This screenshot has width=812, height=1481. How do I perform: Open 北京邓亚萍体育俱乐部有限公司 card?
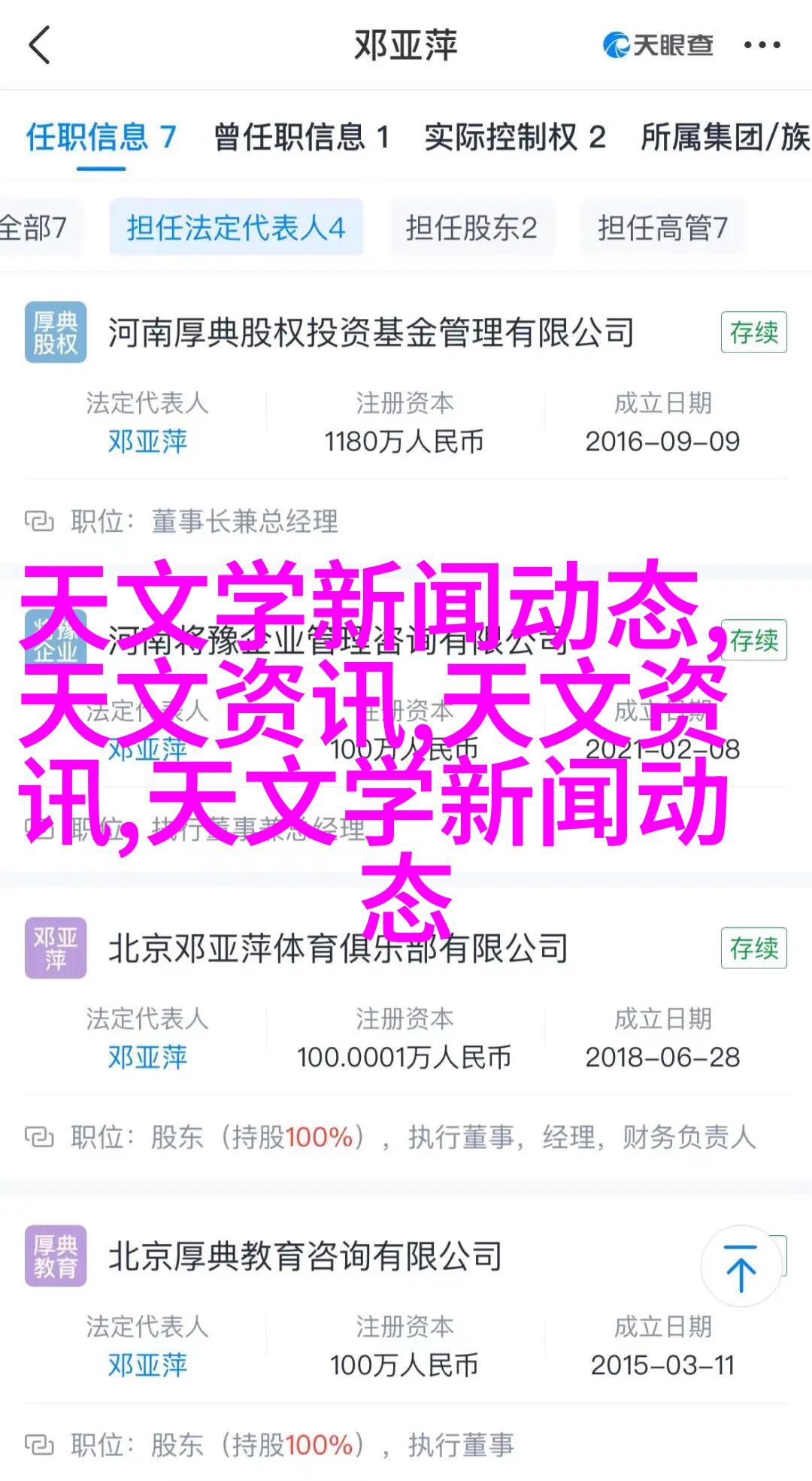point(338,948)
